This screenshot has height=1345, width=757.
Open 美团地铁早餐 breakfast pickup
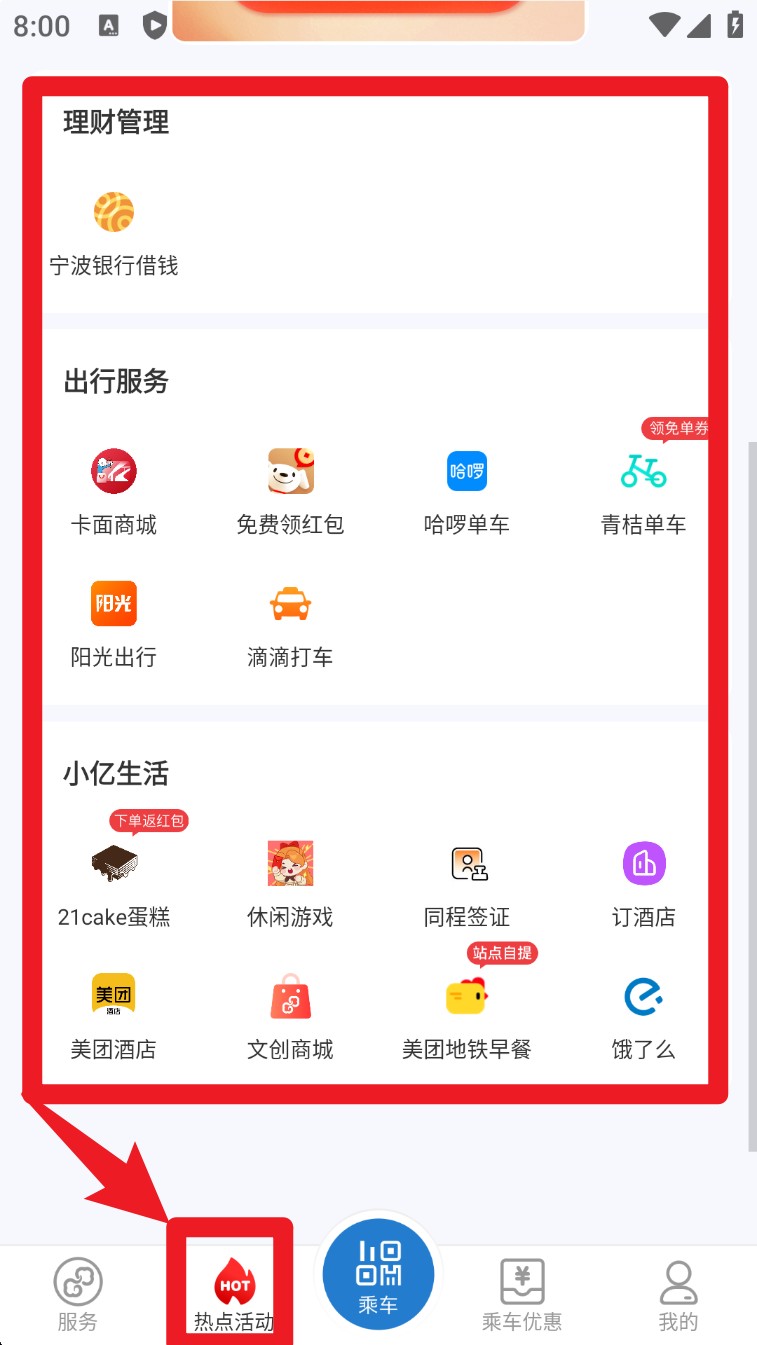point(466,1014)
